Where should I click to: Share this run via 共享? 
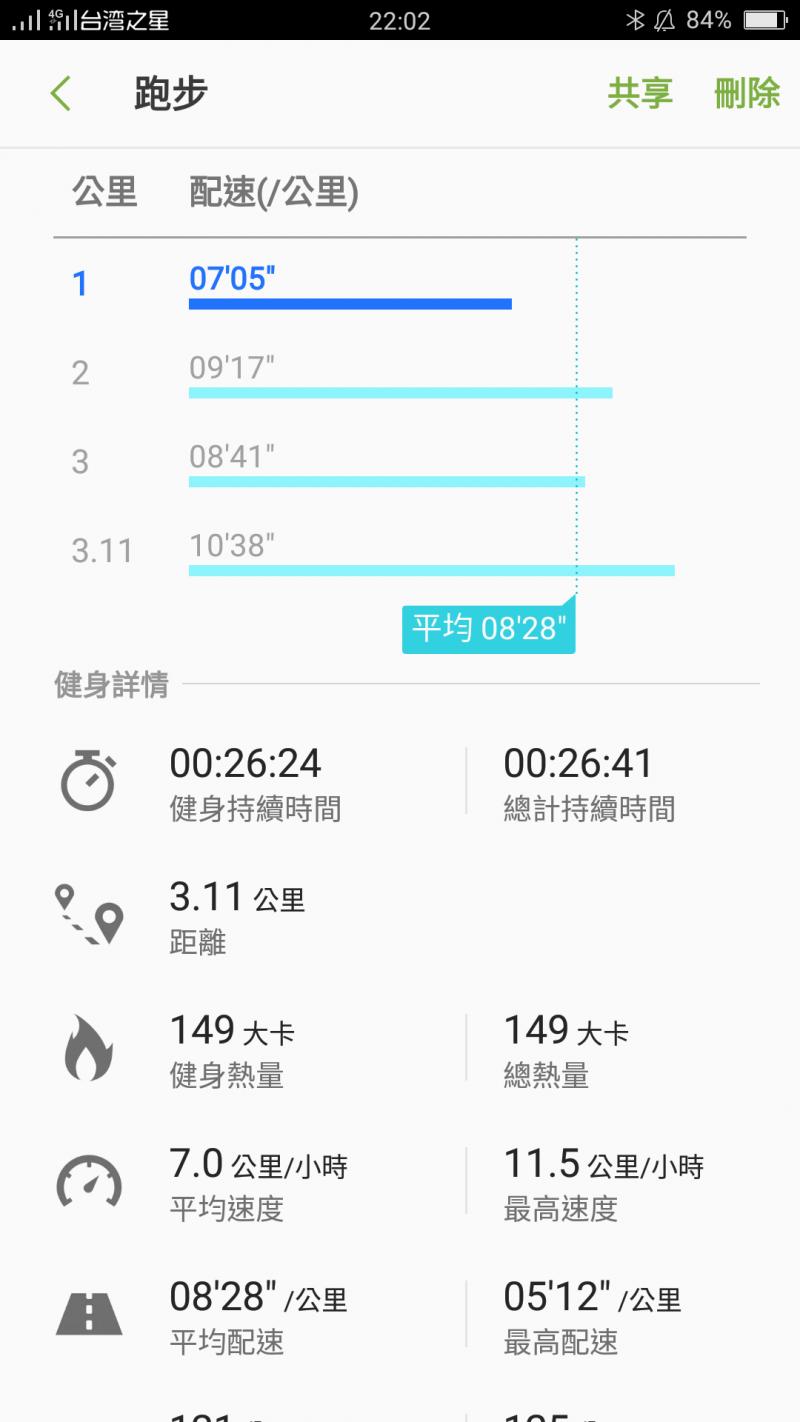coord(640,94)
